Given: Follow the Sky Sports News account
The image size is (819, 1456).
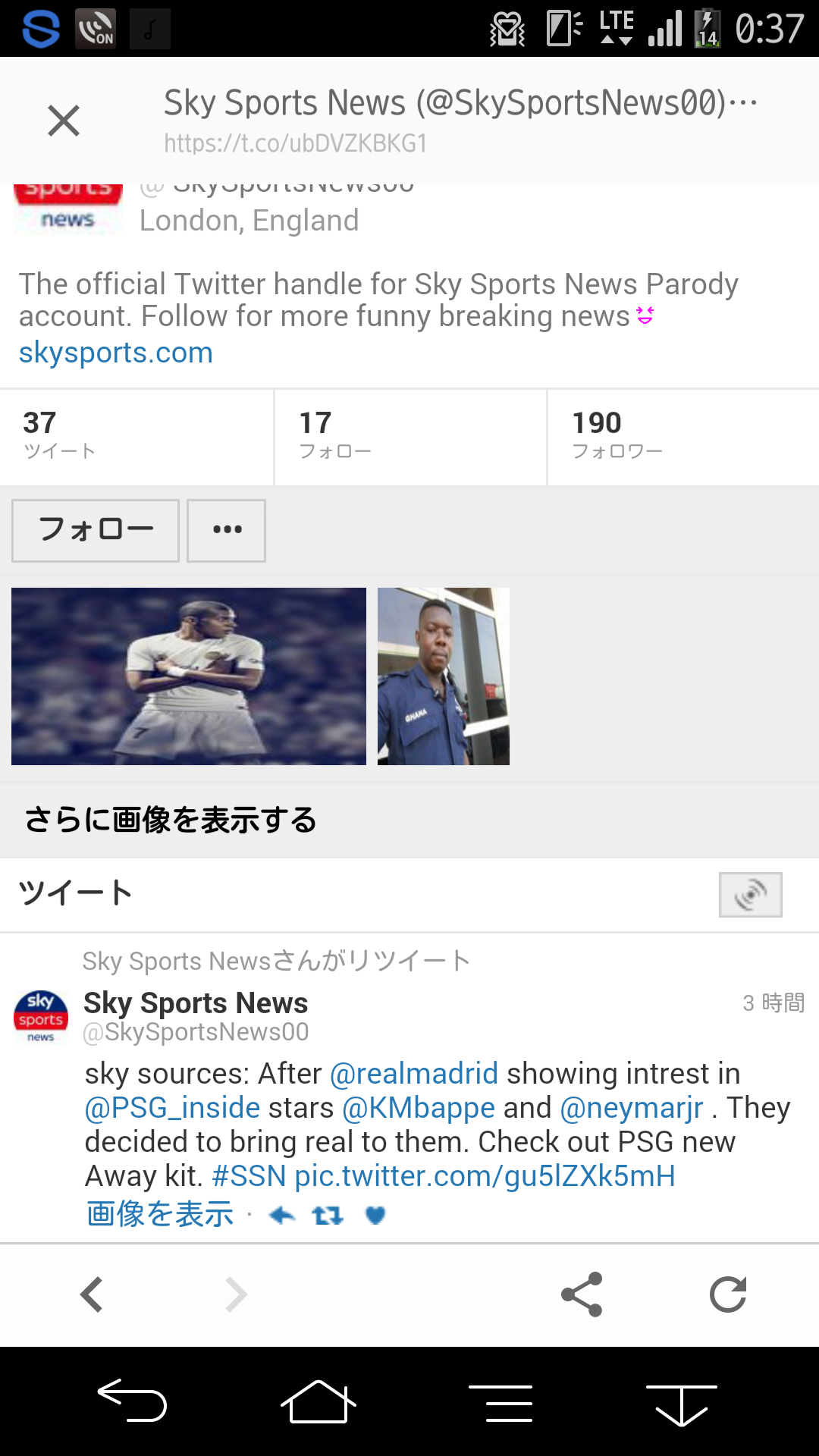Looking at the screenshot, I should click(x=96, y=530).
